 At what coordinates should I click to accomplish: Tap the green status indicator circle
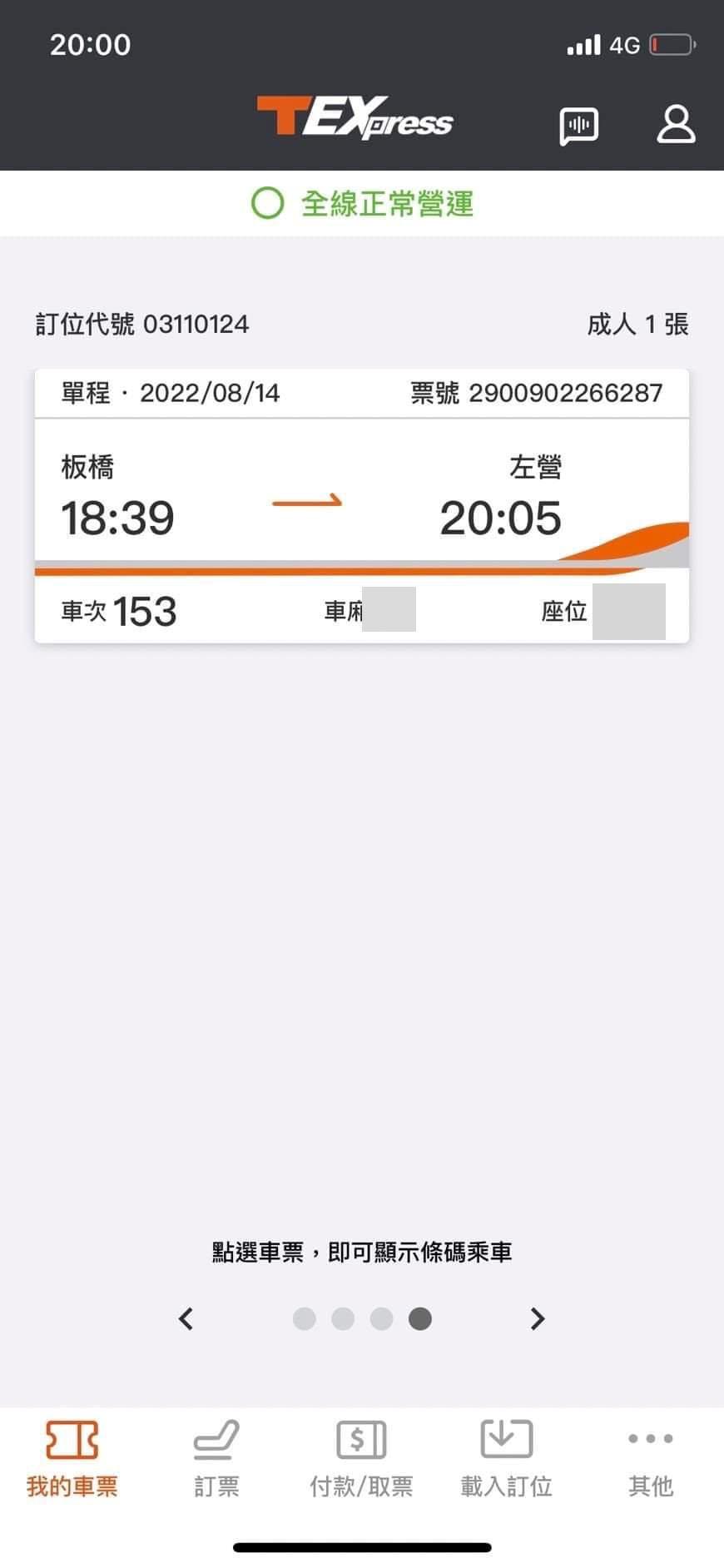point(268,203)
